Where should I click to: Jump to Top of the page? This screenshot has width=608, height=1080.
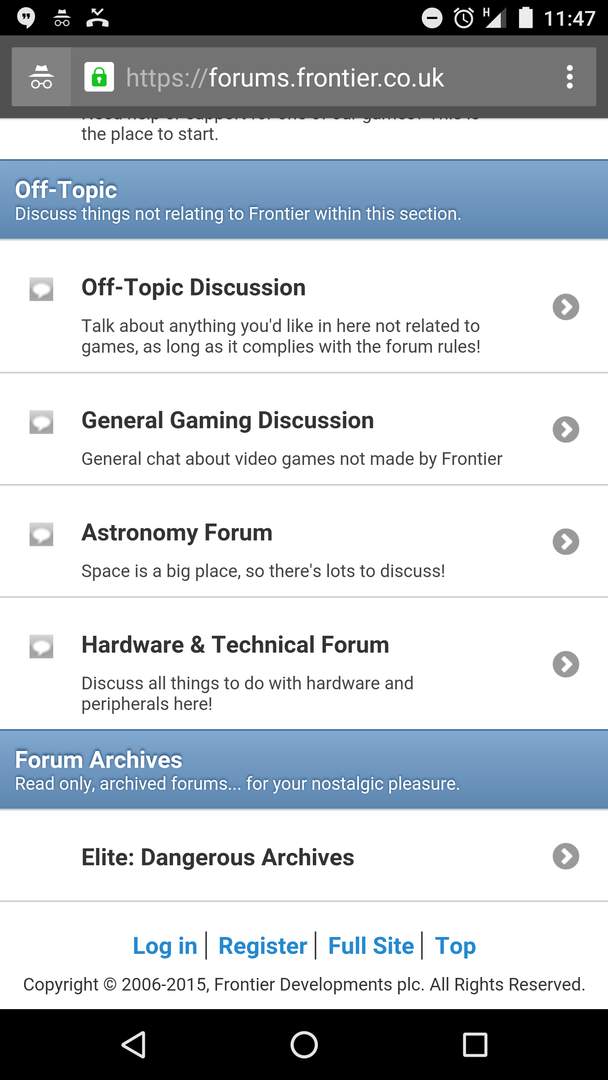click(x=455, y=946)
